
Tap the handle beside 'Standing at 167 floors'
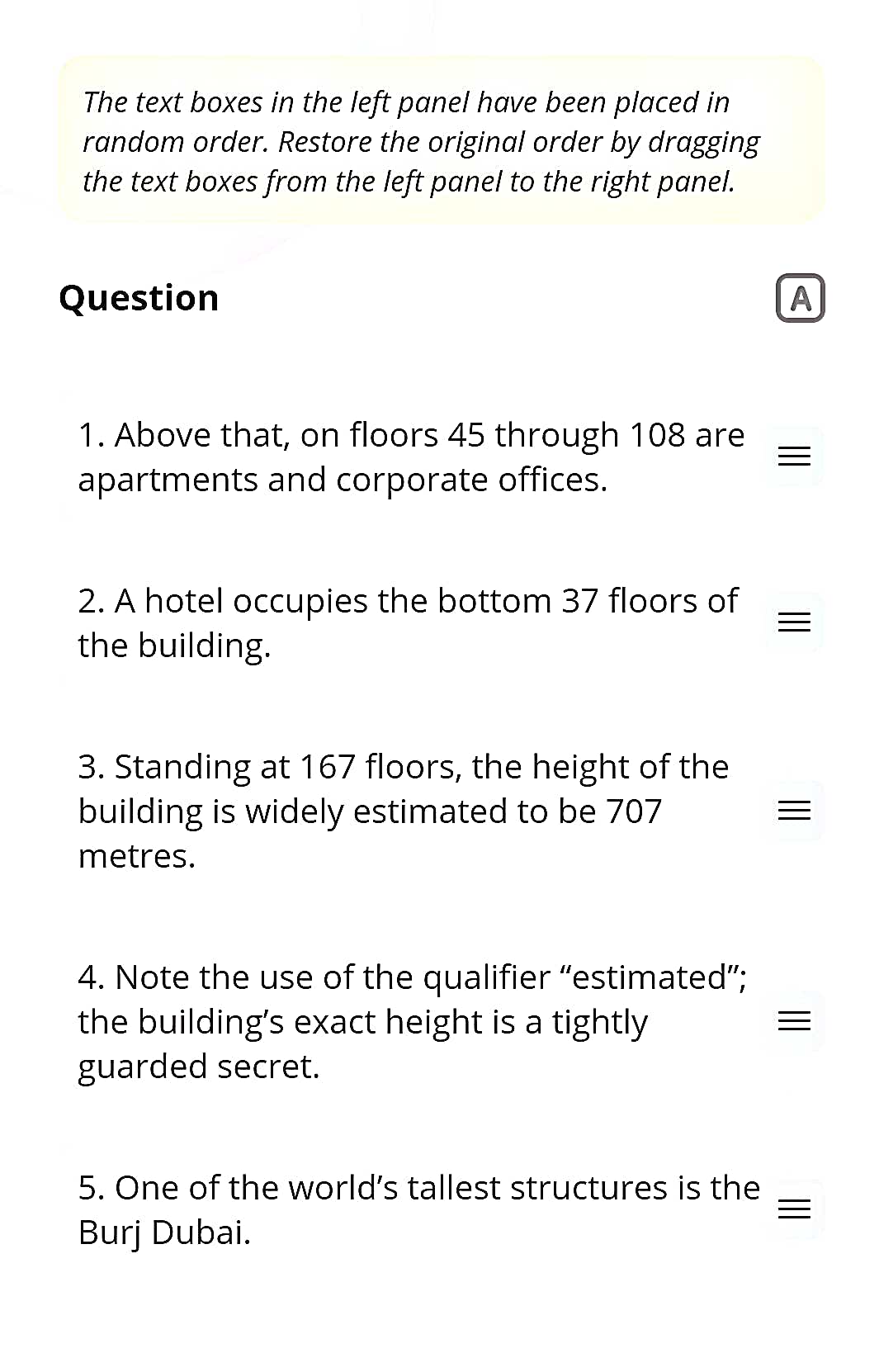point(794,811)
